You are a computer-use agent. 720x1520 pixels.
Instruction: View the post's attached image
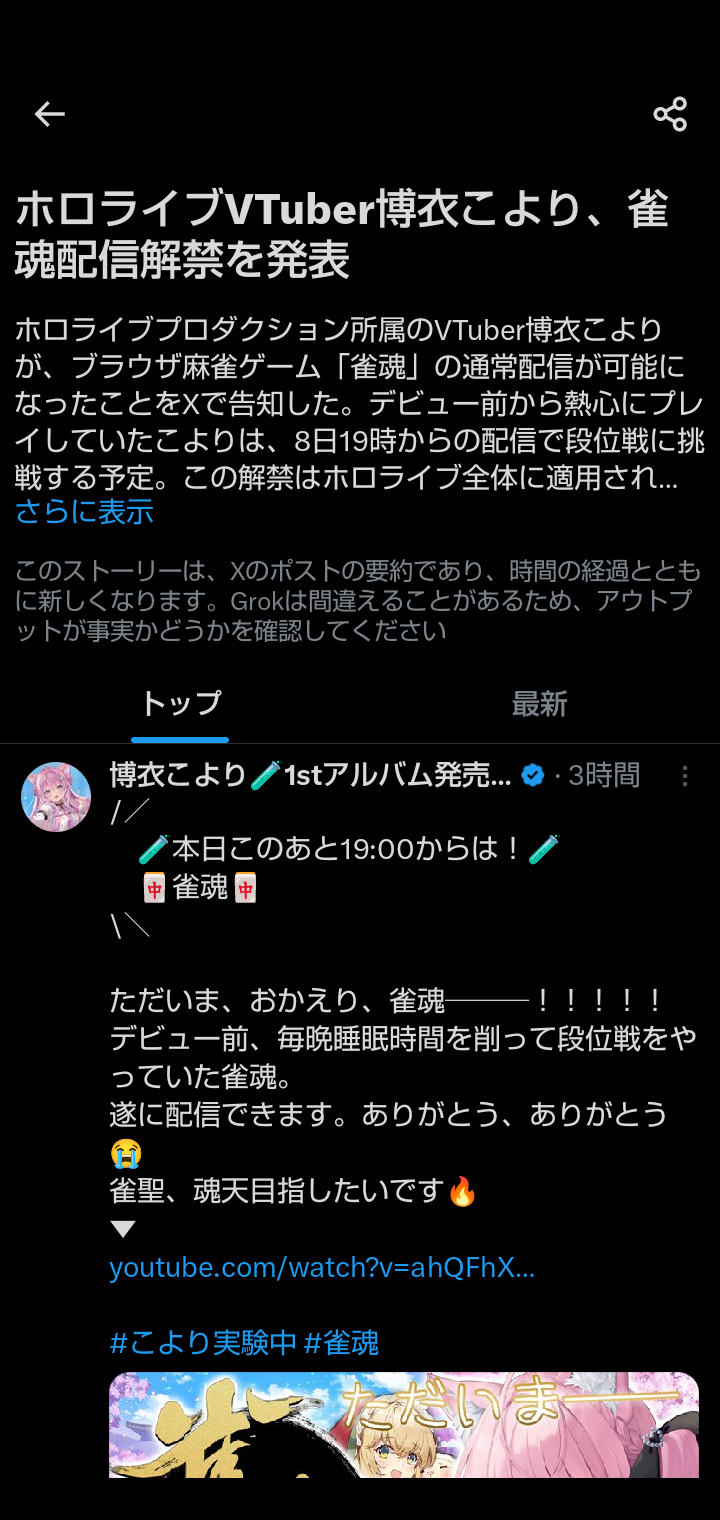click(403, 1425)
